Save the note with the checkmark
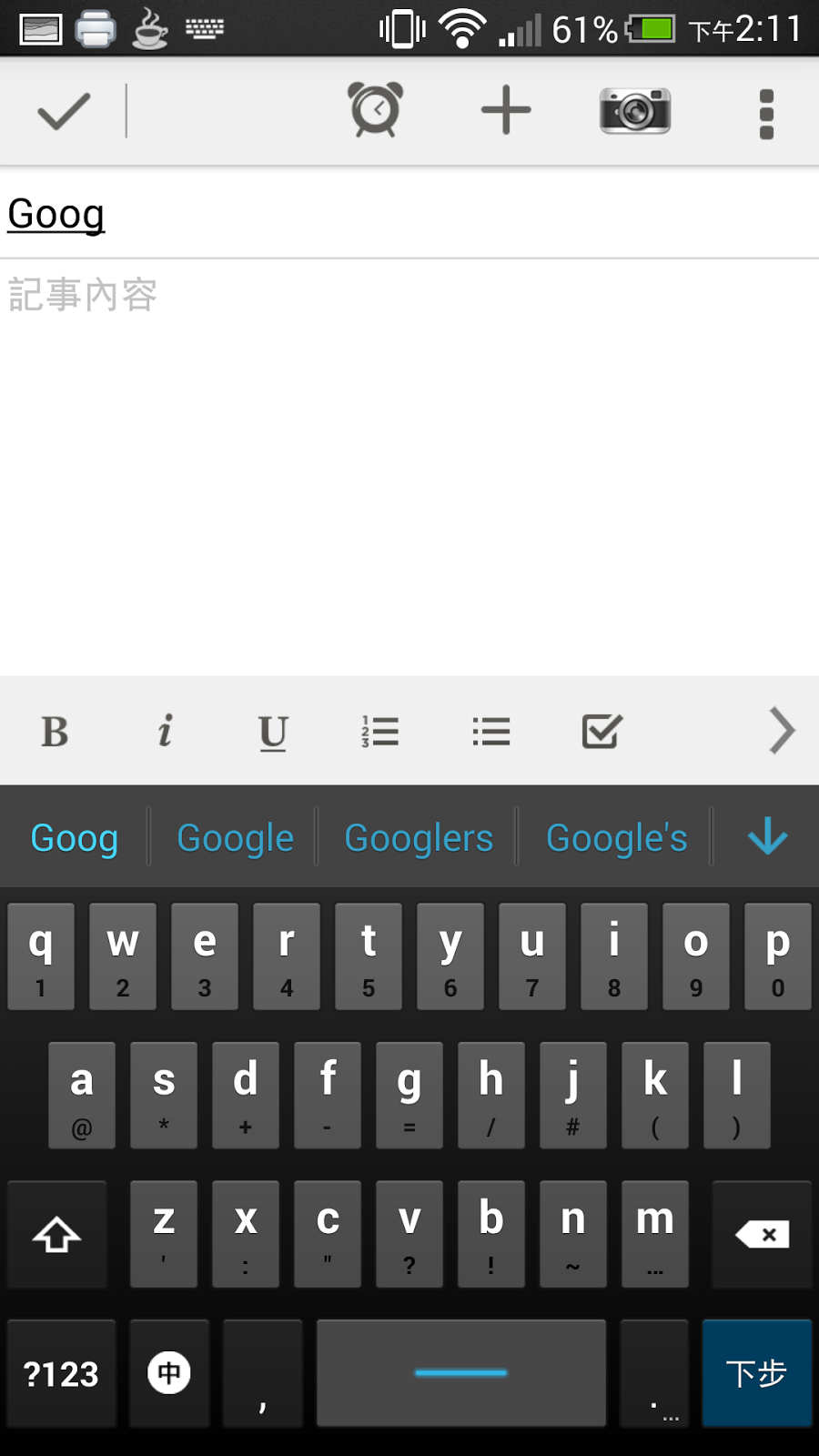Screen dimensions: 819x1456 pyautogui.click(x=63, y=112)
